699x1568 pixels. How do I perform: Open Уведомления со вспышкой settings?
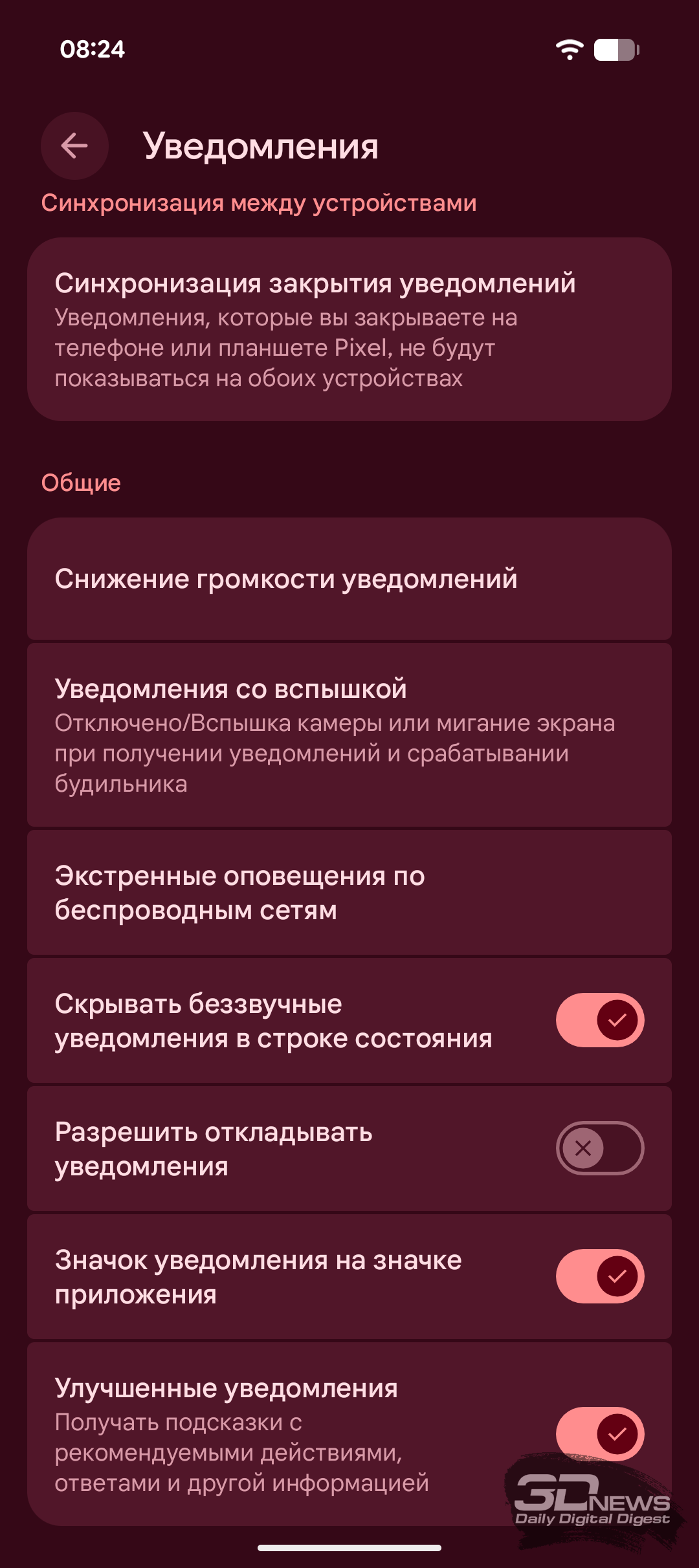click(x=348, y=735)
